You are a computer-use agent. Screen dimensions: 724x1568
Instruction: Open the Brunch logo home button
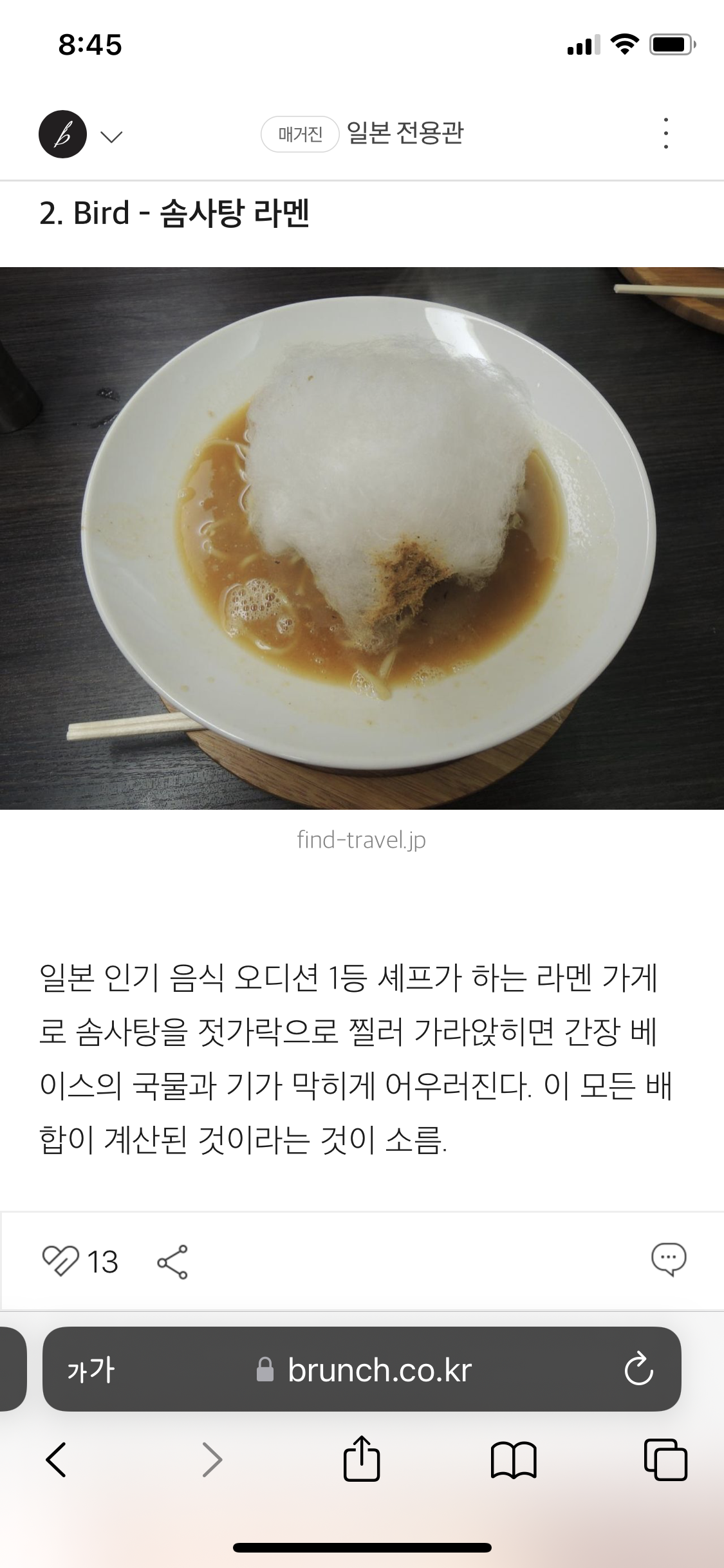62,134
